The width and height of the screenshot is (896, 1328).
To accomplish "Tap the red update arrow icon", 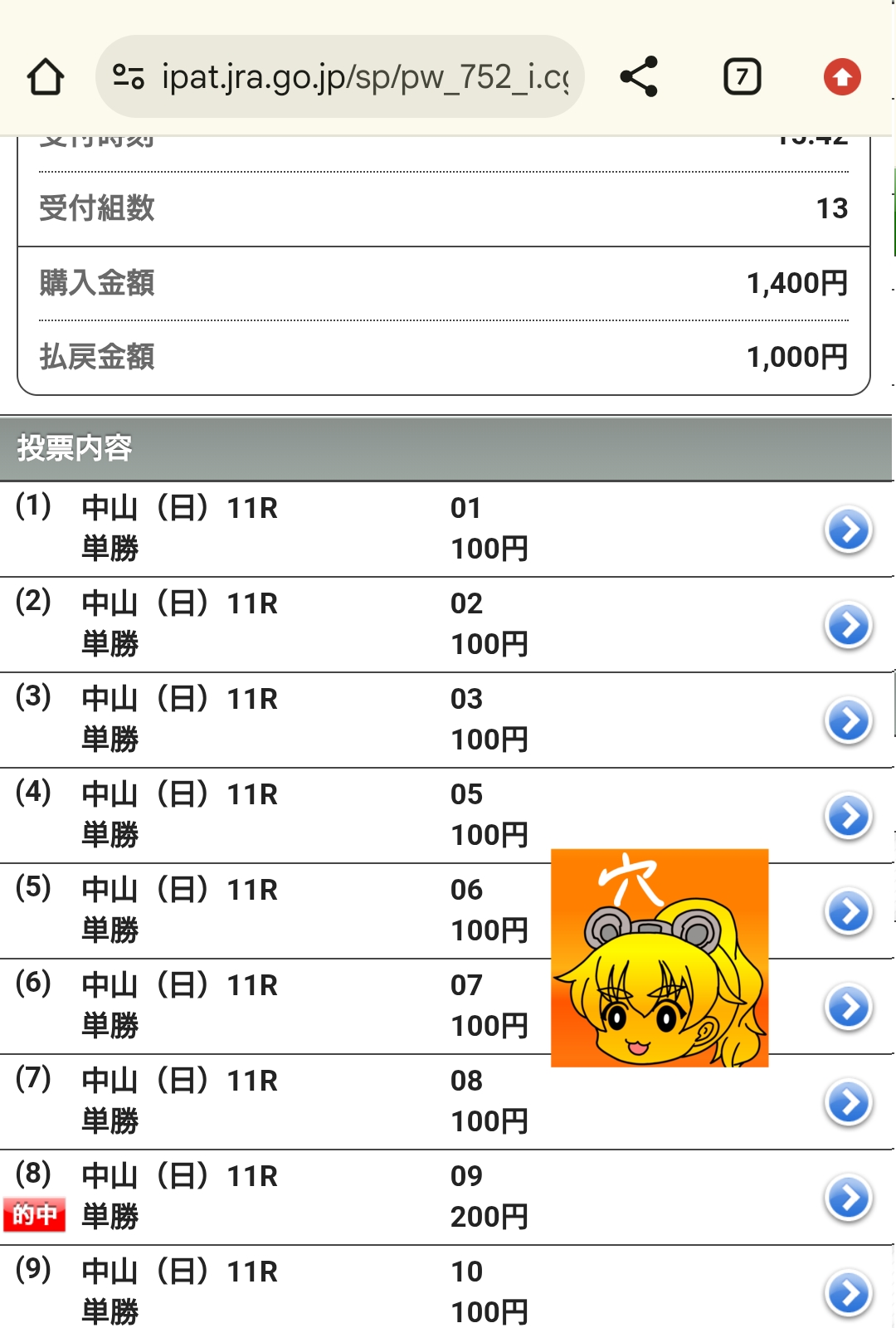I will tap(842, 77).
